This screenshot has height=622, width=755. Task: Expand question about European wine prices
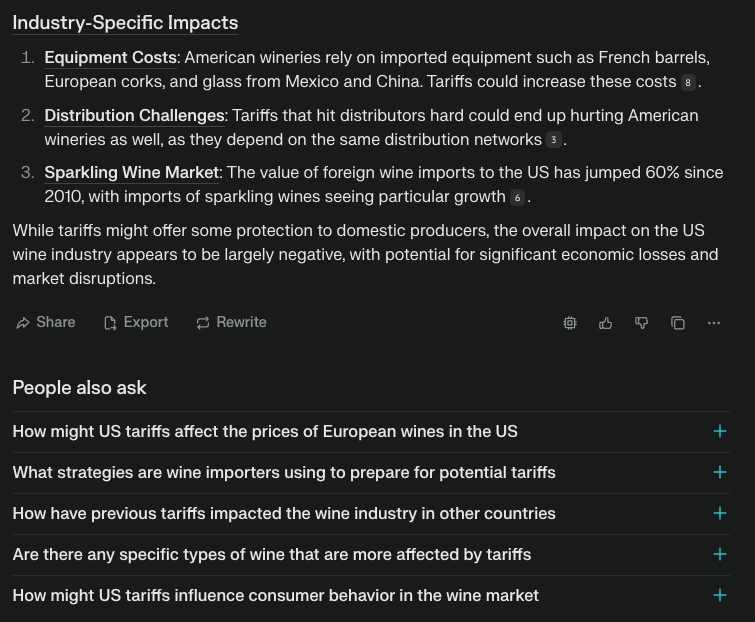click(x=371, y=432)
